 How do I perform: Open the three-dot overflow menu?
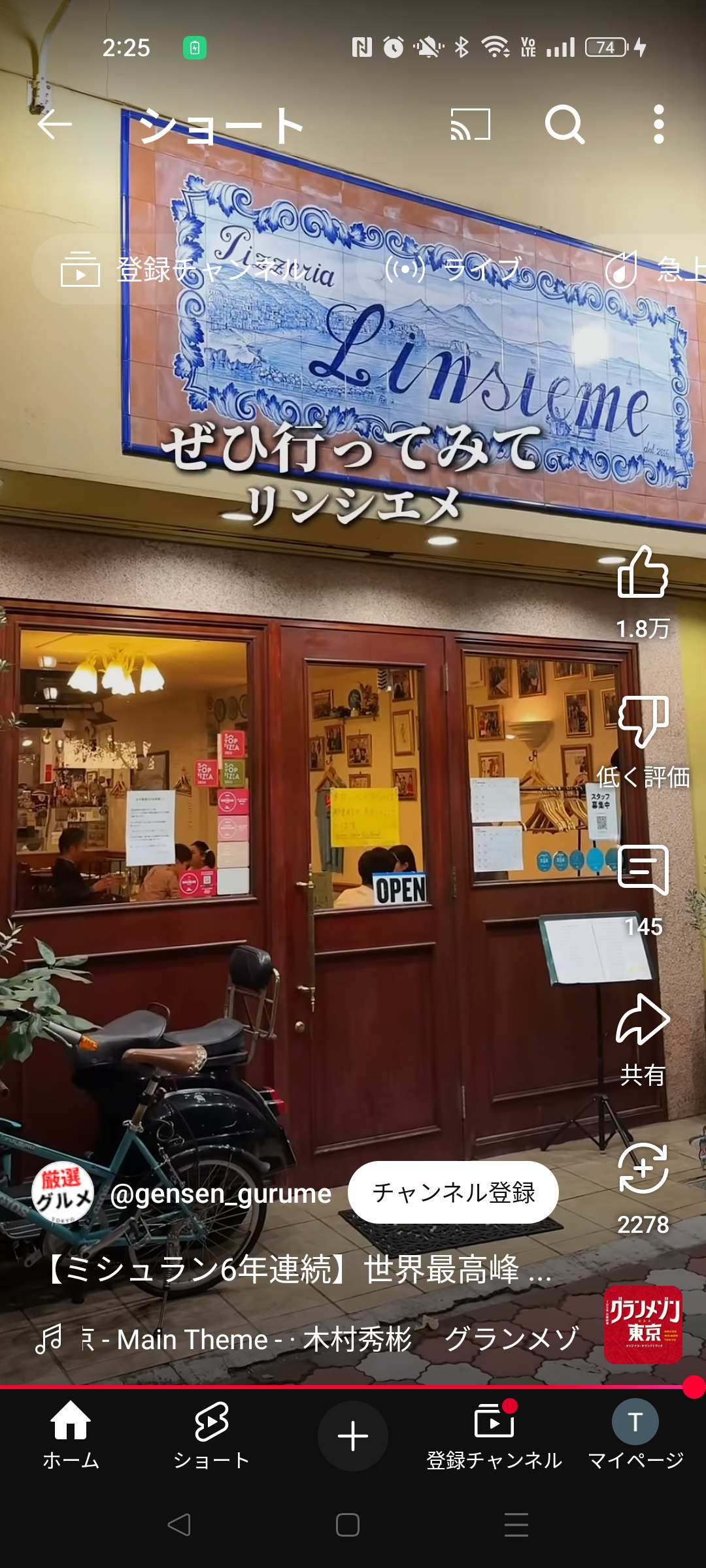(658, 124)
